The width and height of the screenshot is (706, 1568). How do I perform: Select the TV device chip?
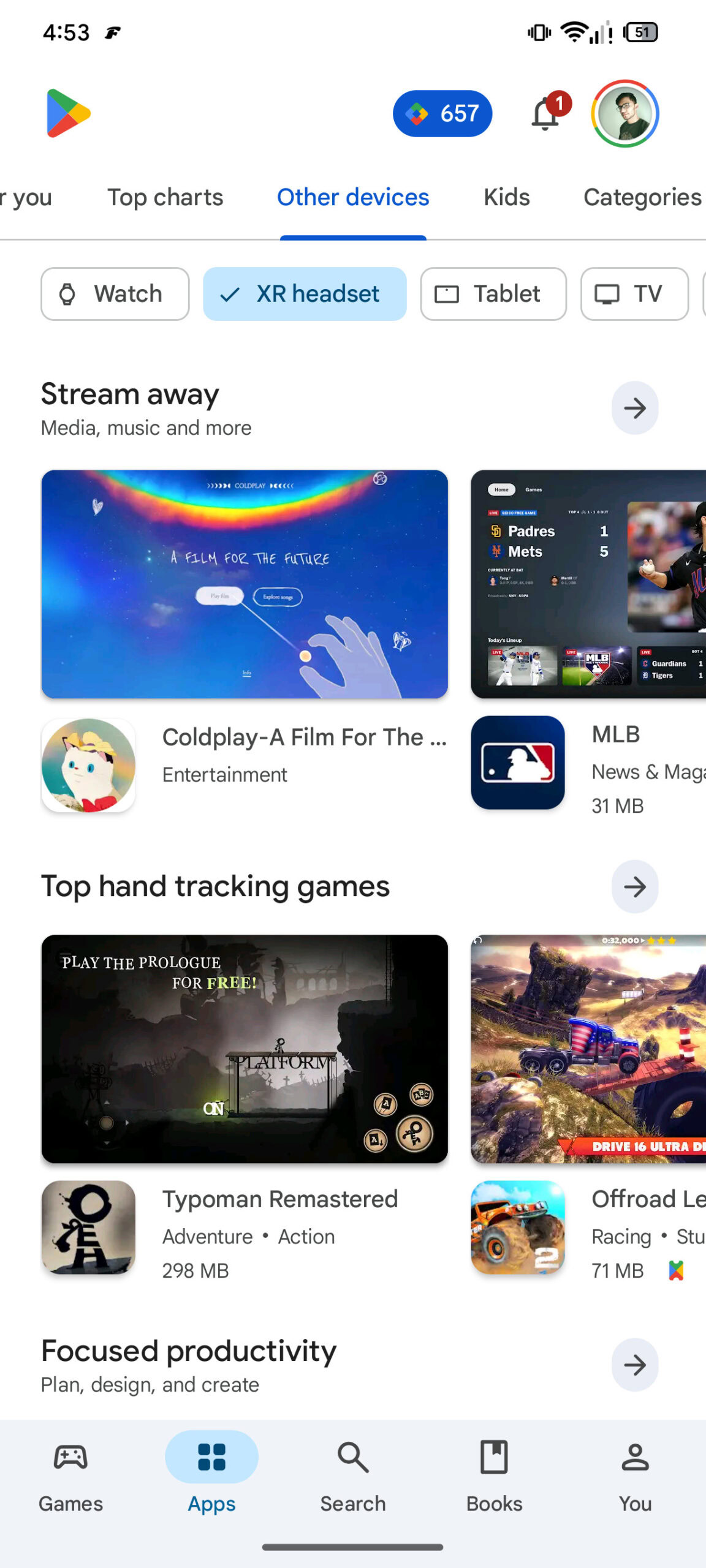tap(634, 294)
